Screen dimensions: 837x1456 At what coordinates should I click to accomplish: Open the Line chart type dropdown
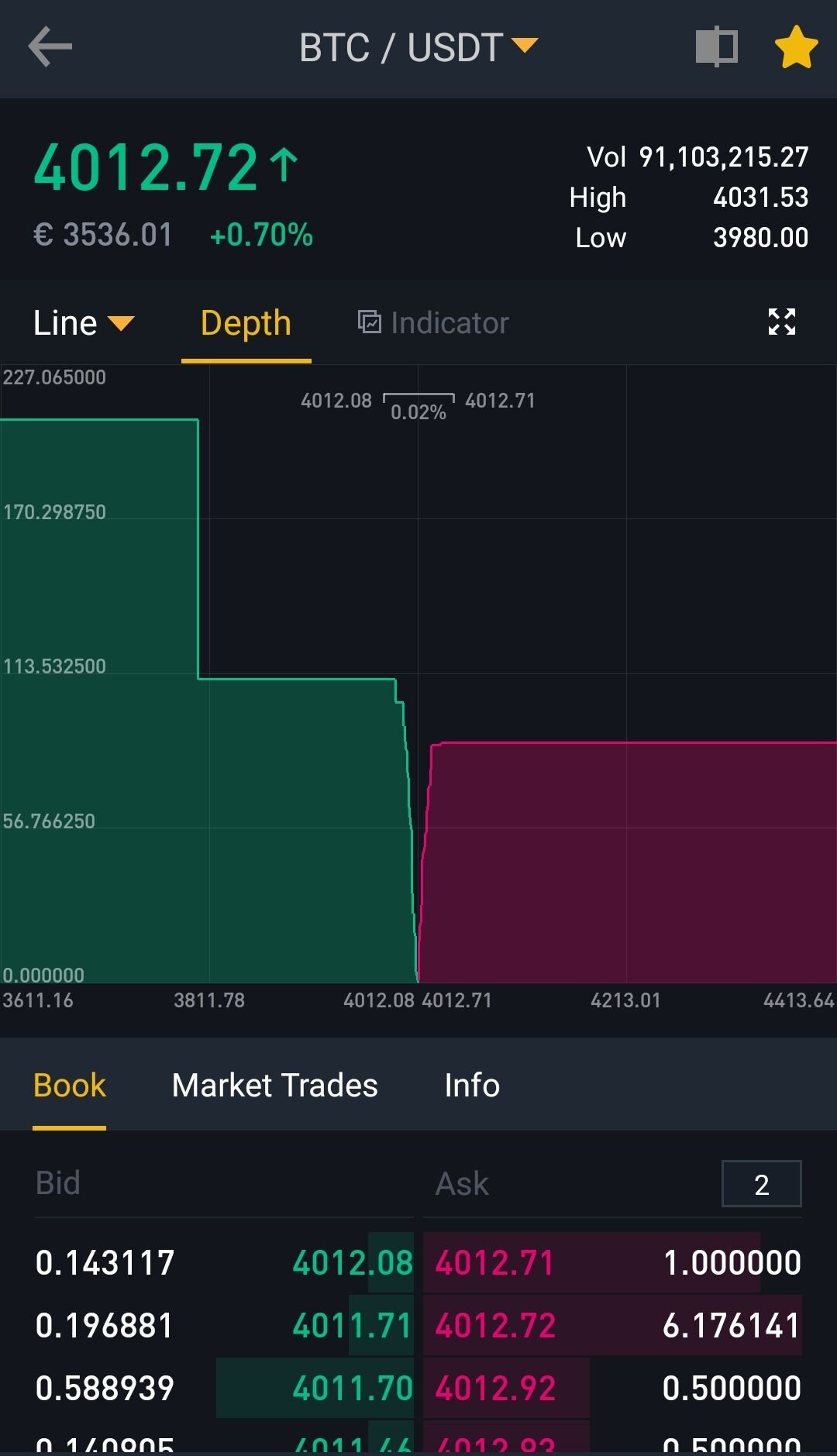[x=84, y=323]
